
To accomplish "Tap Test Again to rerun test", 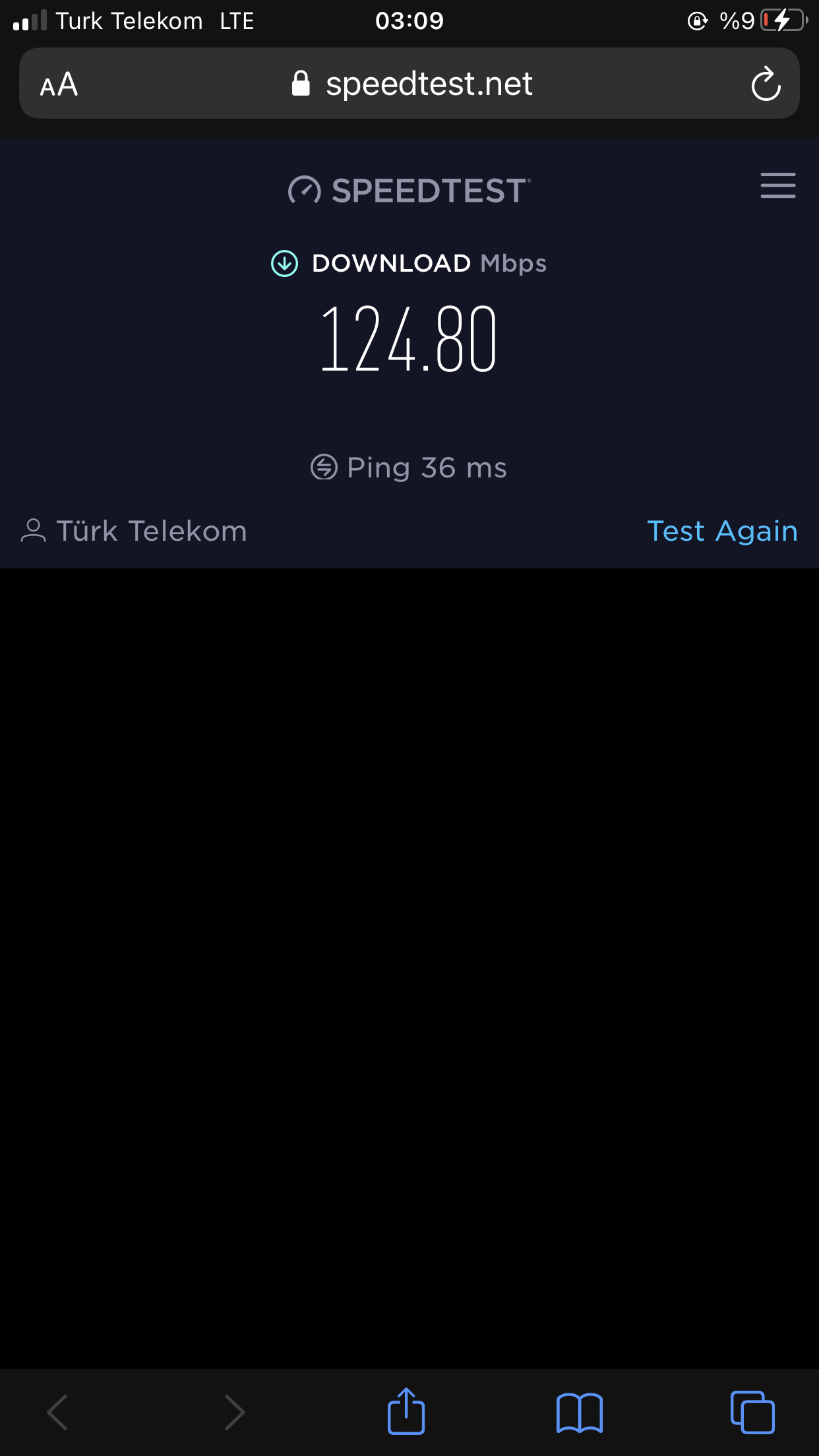I will coord(722,531).
